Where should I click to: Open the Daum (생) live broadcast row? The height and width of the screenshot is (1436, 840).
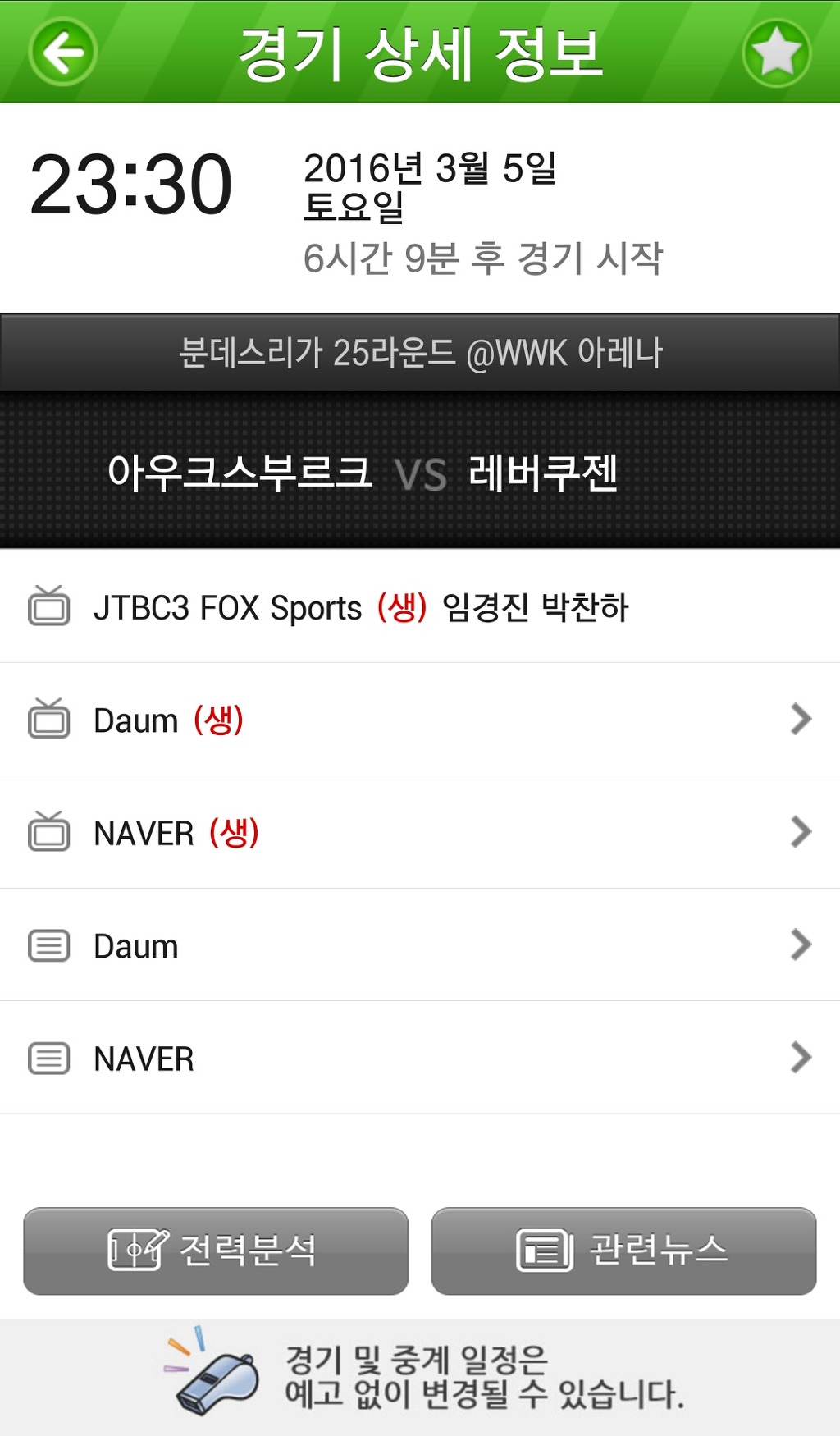click(420, 720)
